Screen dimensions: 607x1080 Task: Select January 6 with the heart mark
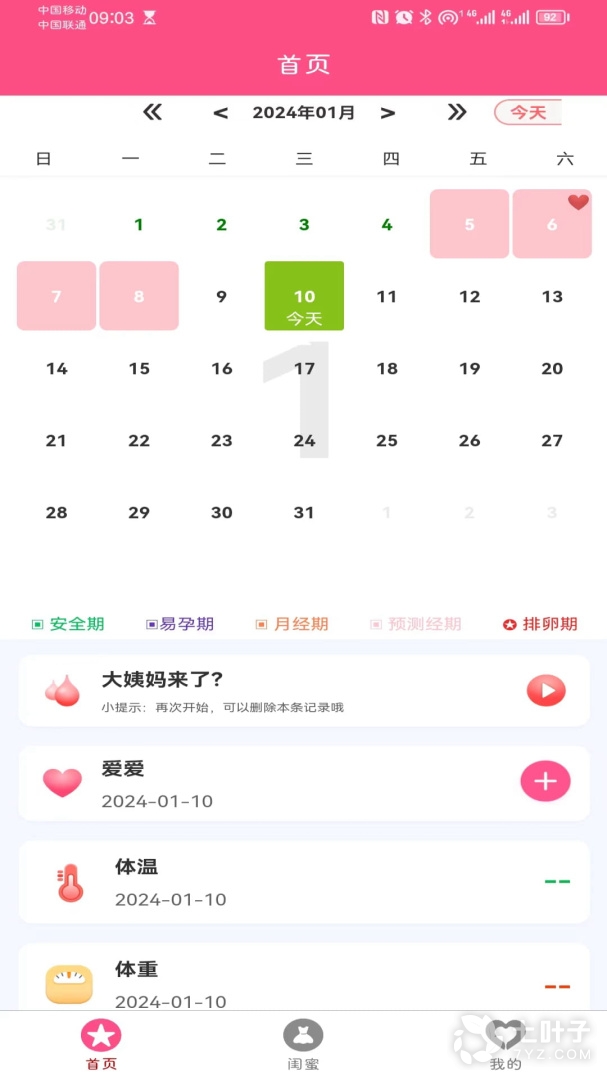pos(552,224)
